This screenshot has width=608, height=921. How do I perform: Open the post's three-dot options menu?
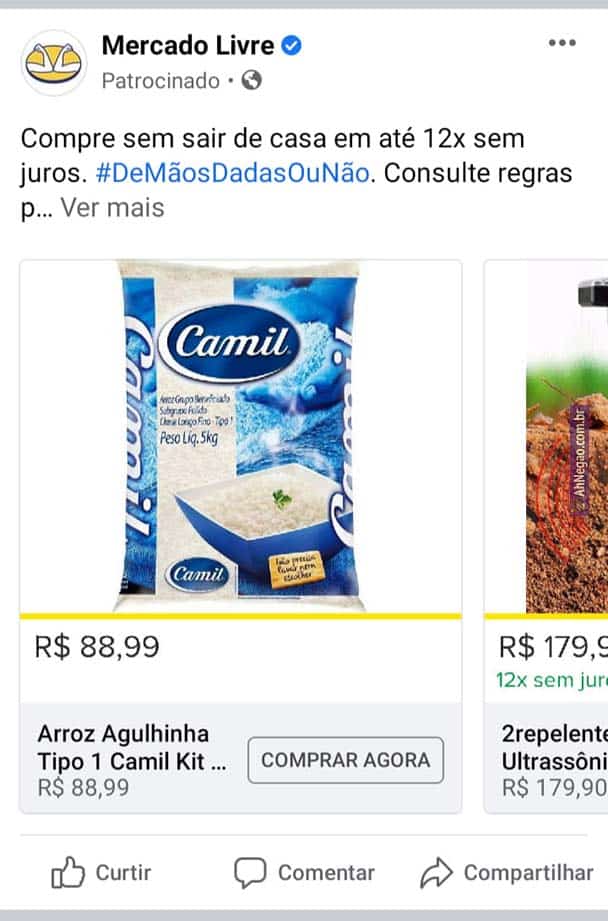point(562,44)
